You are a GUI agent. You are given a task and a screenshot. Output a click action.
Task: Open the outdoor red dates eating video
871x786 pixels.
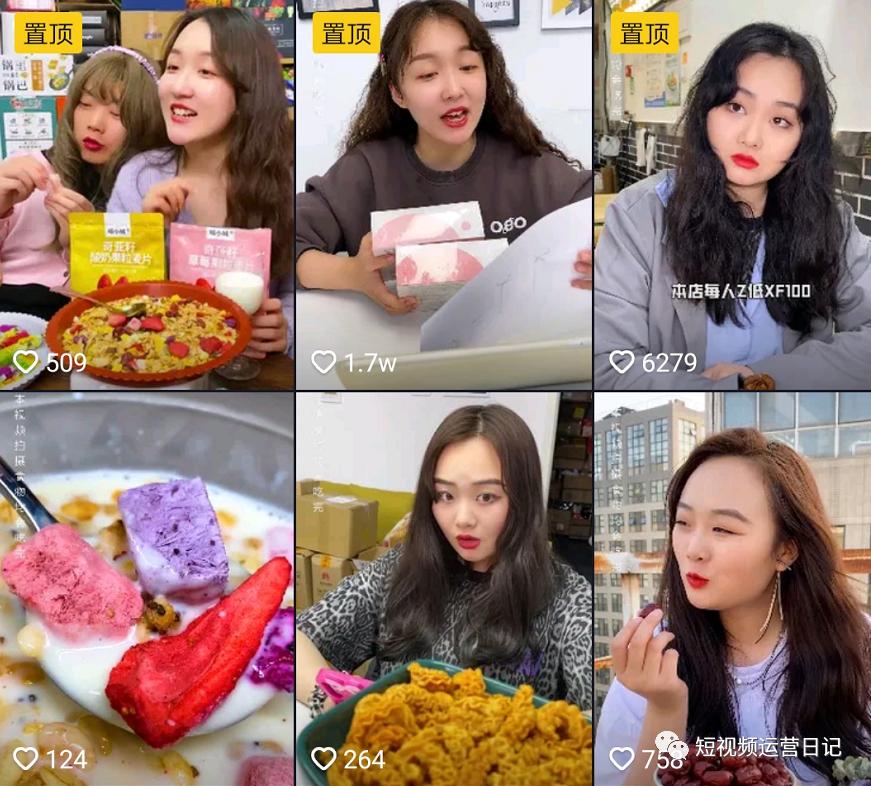[x=732, y=588]
